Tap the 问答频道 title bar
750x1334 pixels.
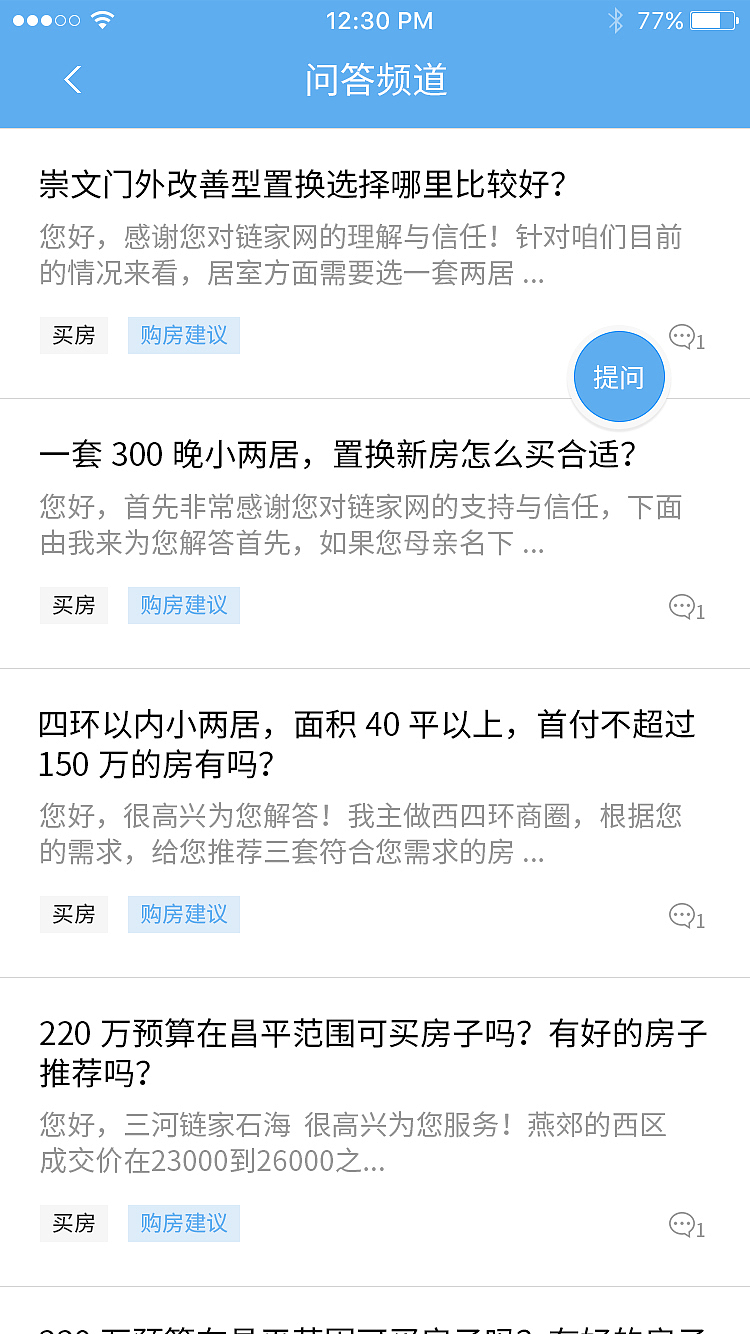pos(375,79)
